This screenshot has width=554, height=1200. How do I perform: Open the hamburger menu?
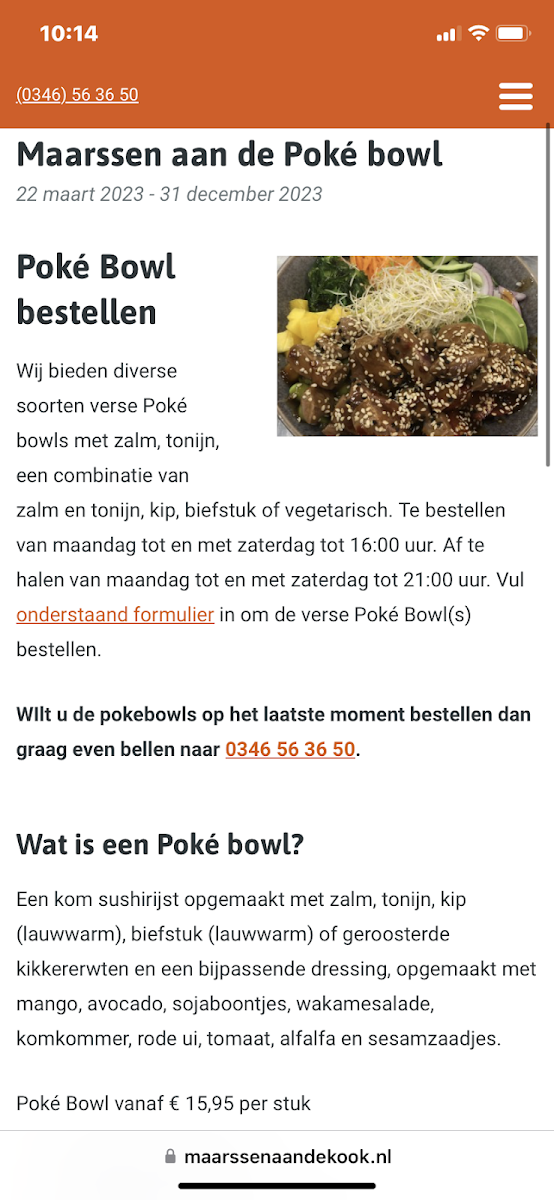click(516, 95)
